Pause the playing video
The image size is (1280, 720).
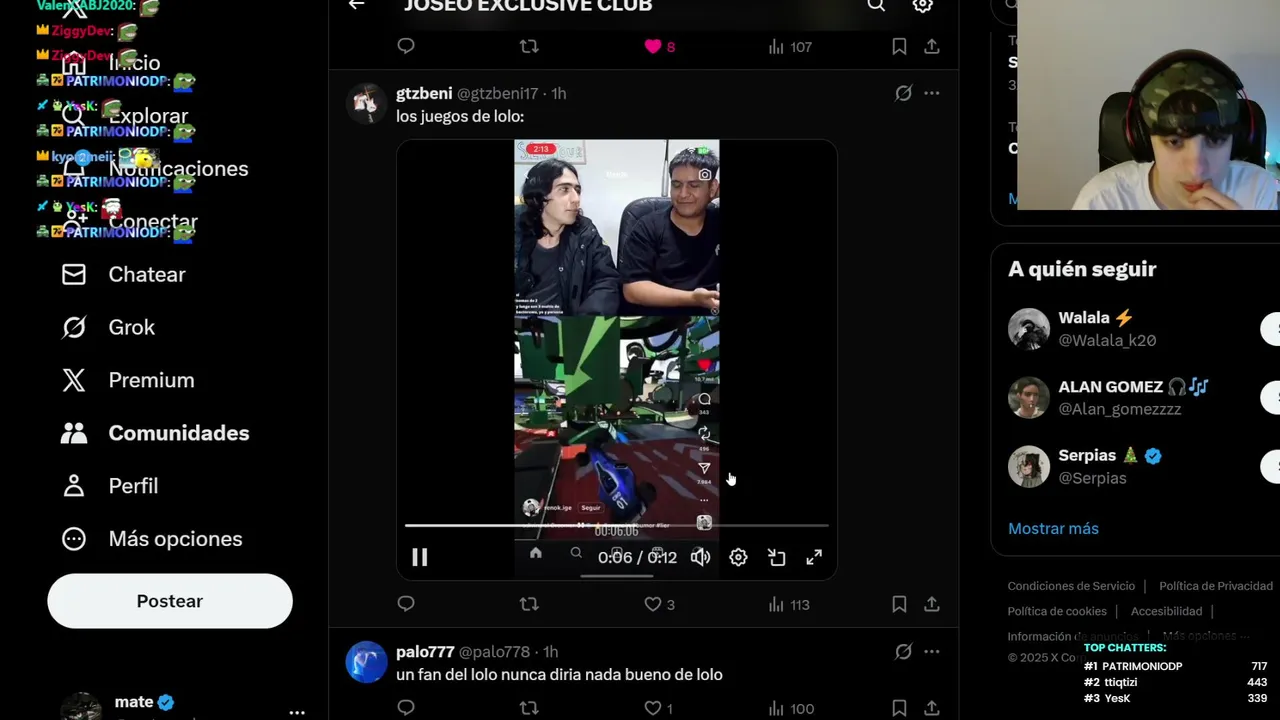click(420, 558)
